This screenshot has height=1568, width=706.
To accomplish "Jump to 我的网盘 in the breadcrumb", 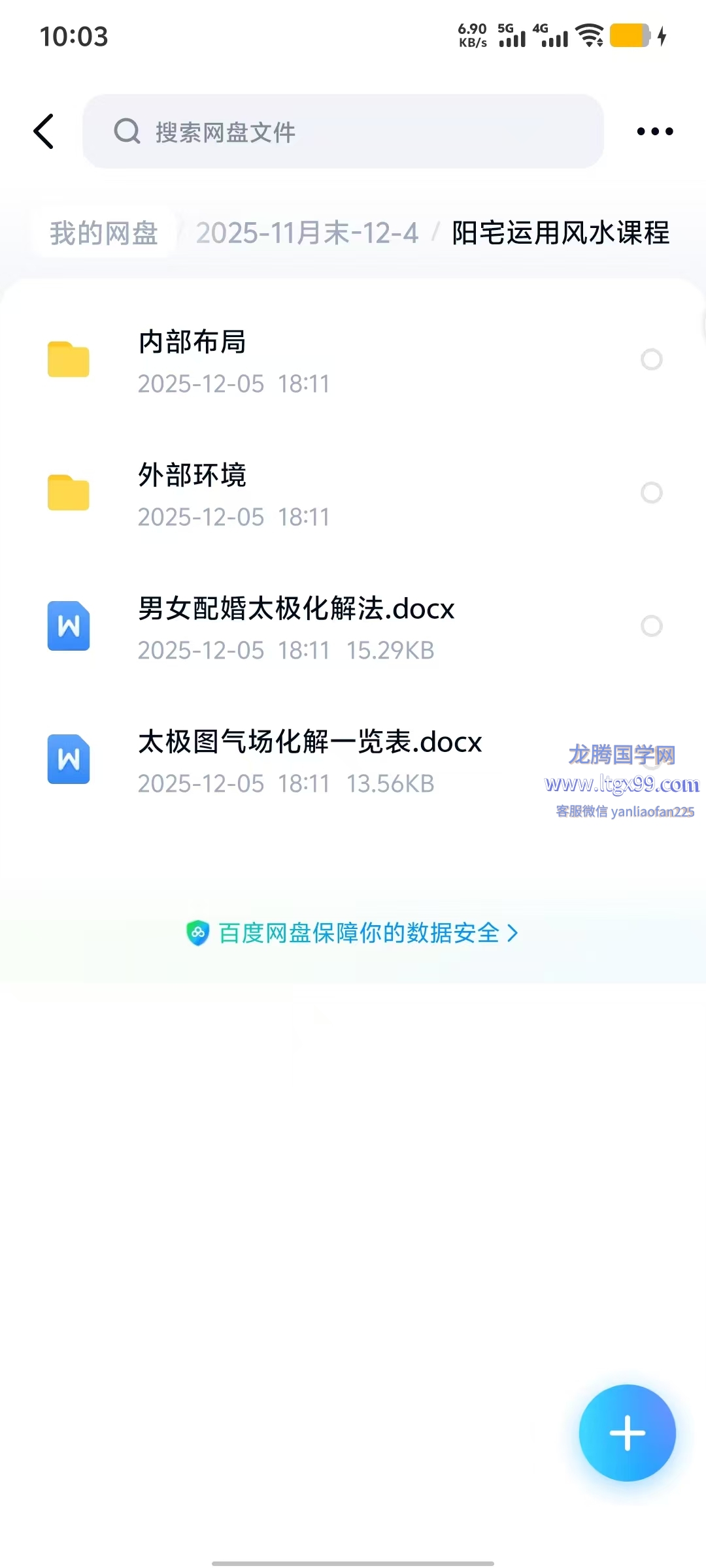I will pos(104,233).
